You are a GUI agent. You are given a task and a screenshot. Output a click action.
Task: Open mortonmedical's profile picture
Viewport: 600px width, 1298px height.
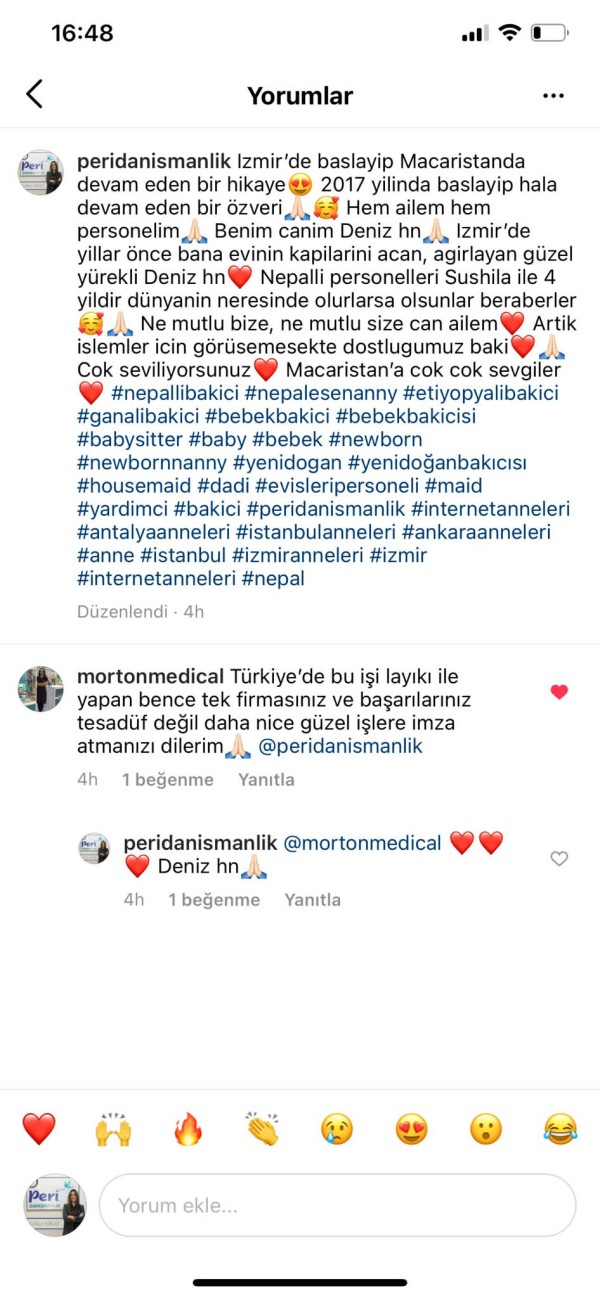[41, 689]
